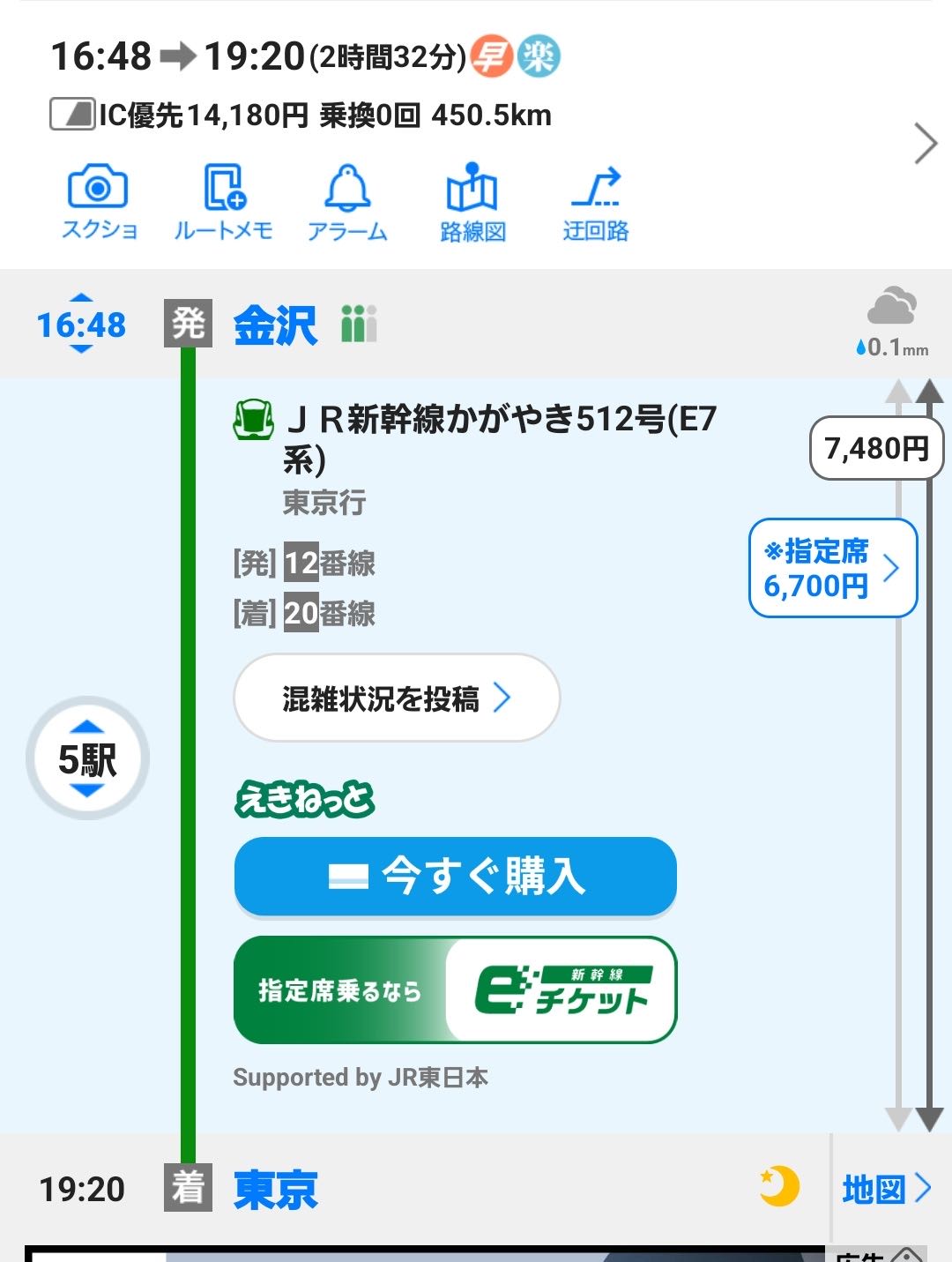Open 金沢 station info
952x1262 pixels.
[275, 325]
